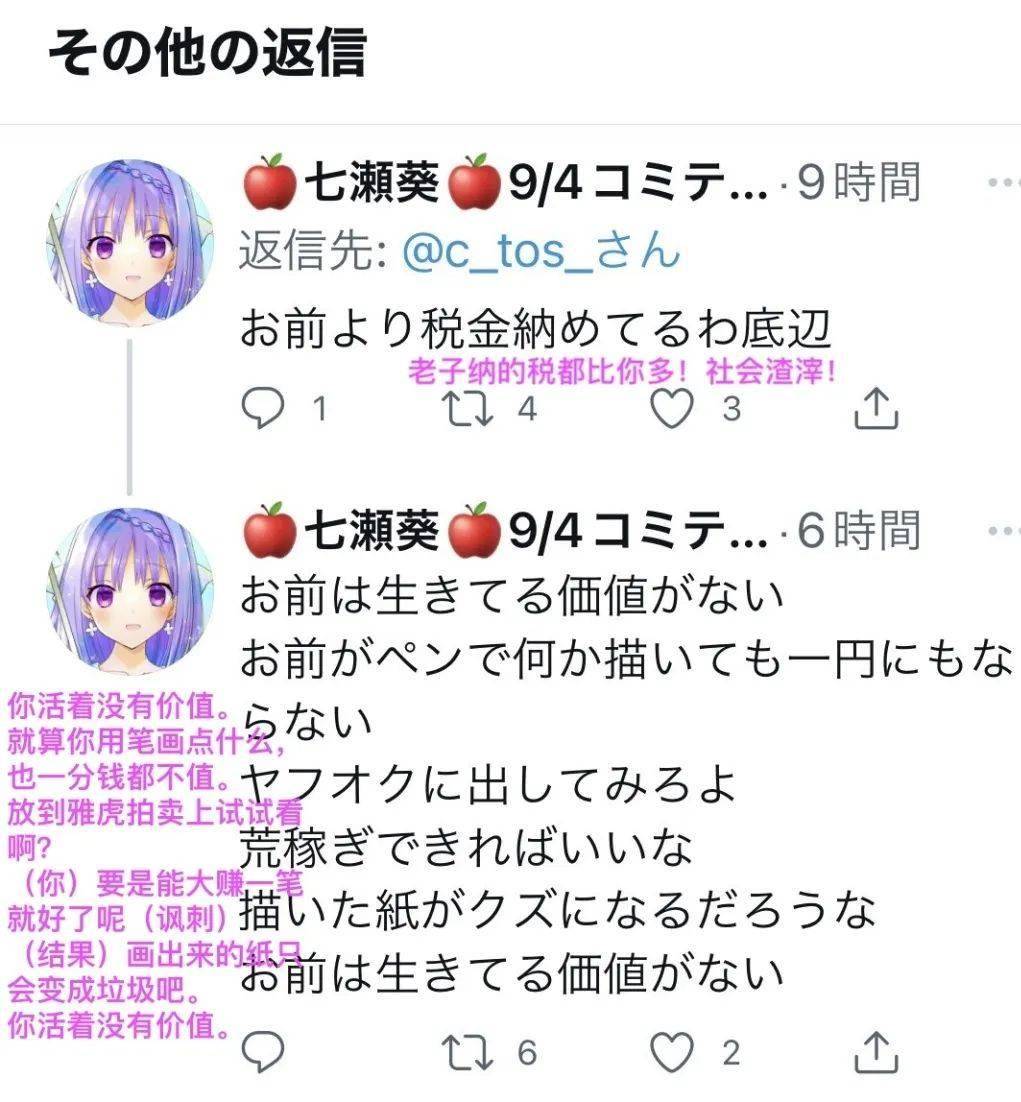Reply to the 6時間 tweet

tap(264, 1052)
